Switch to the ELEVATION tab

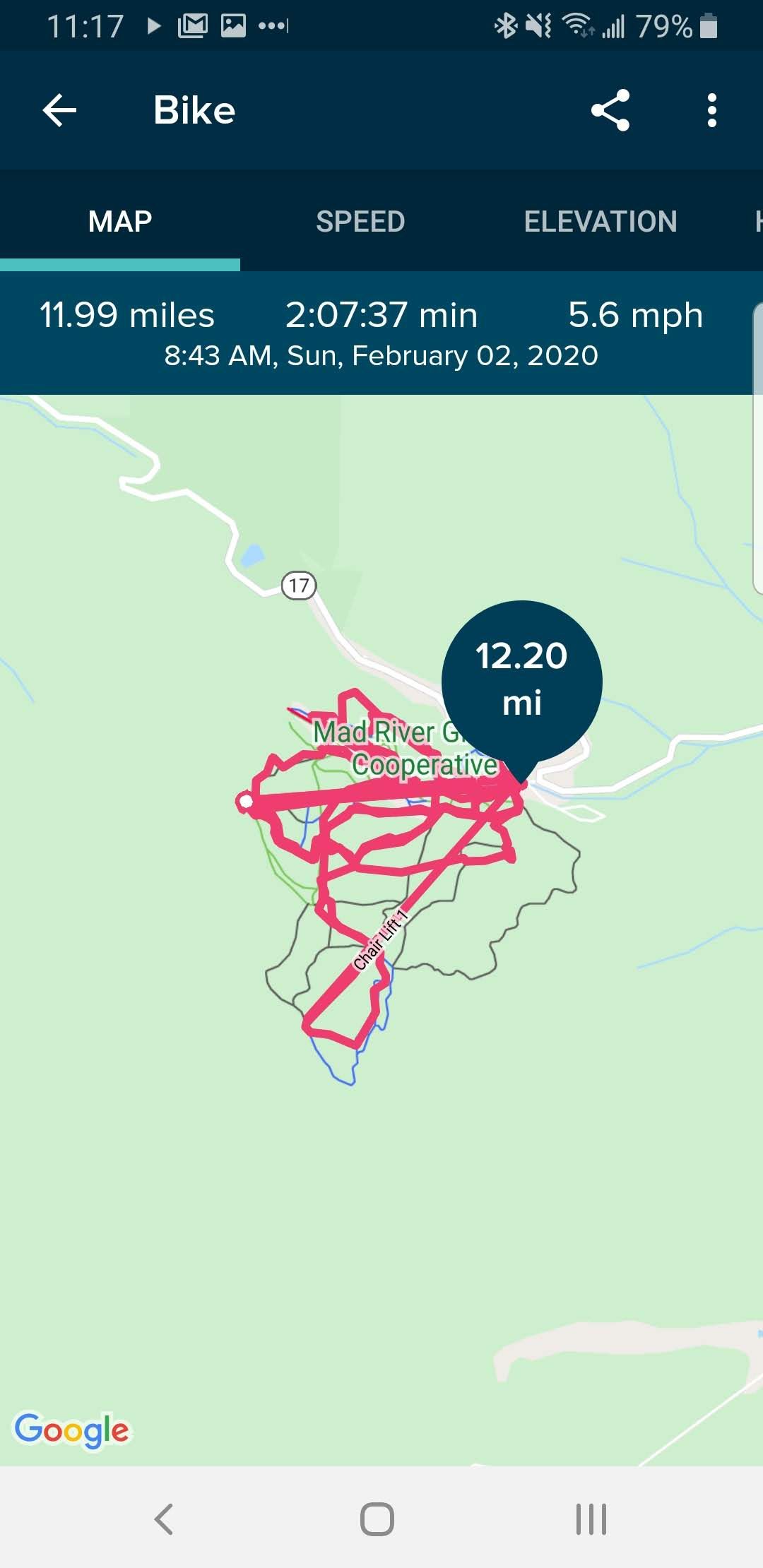point(600,222)
